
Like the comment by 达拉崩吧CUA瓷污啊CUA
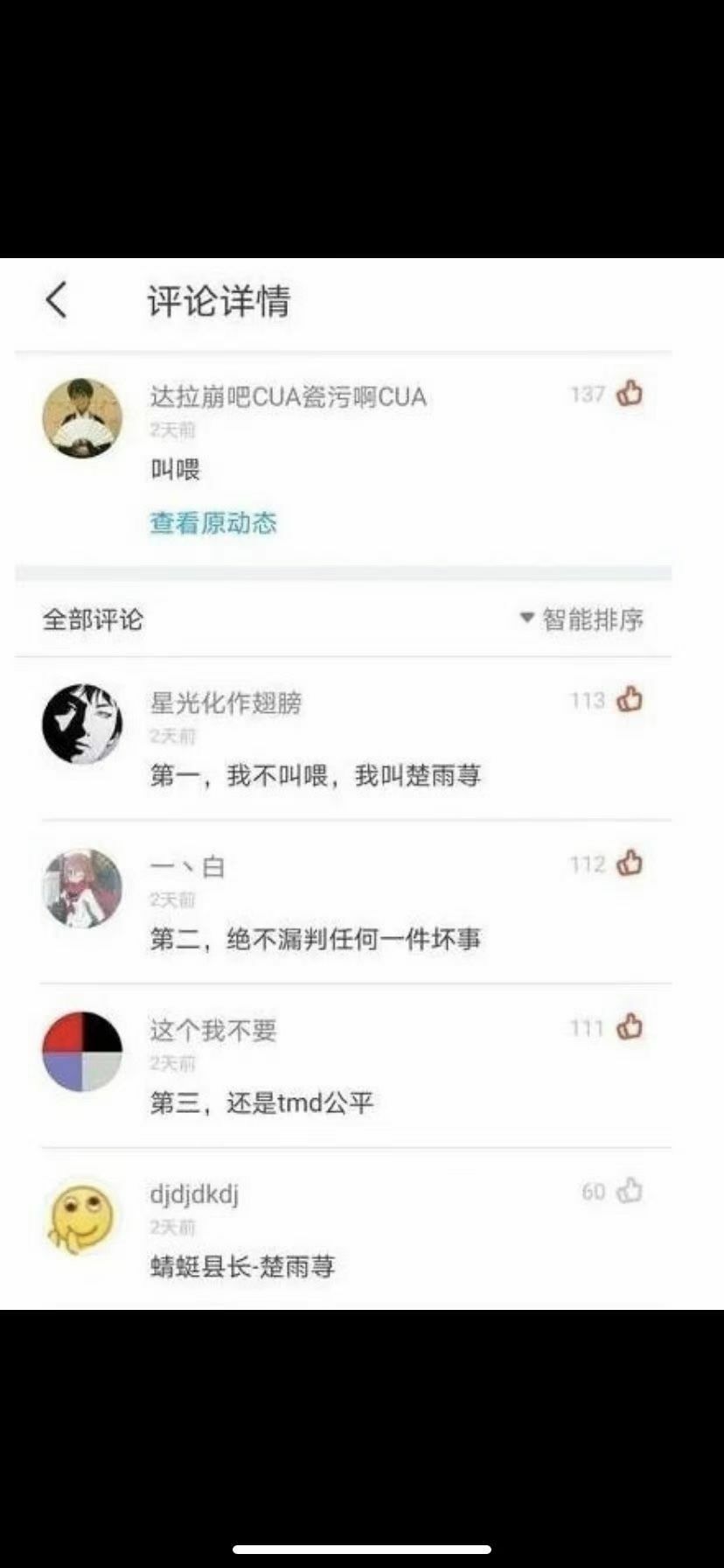(630, 394)
